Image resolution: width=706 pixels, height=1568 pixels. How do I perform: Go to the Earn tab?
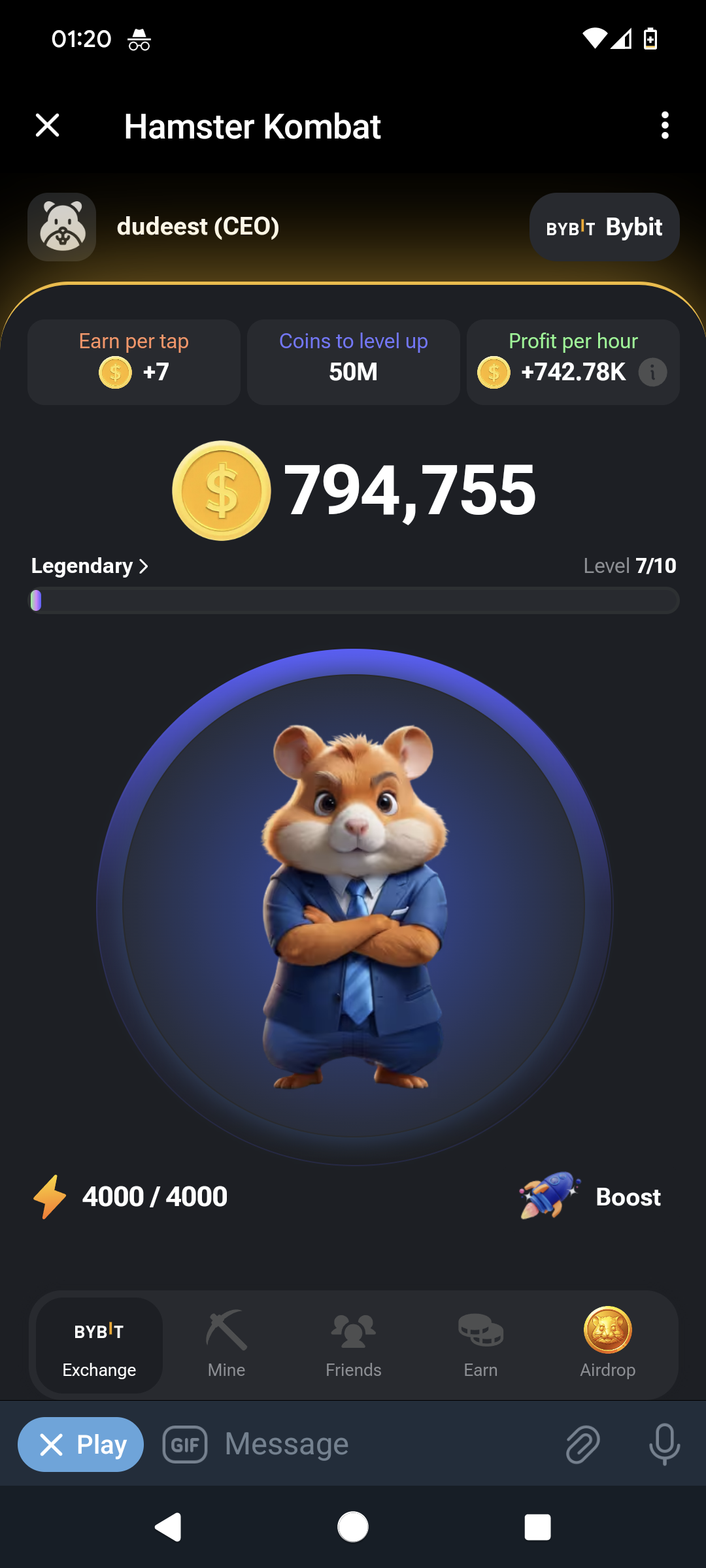coord(480,1345)
